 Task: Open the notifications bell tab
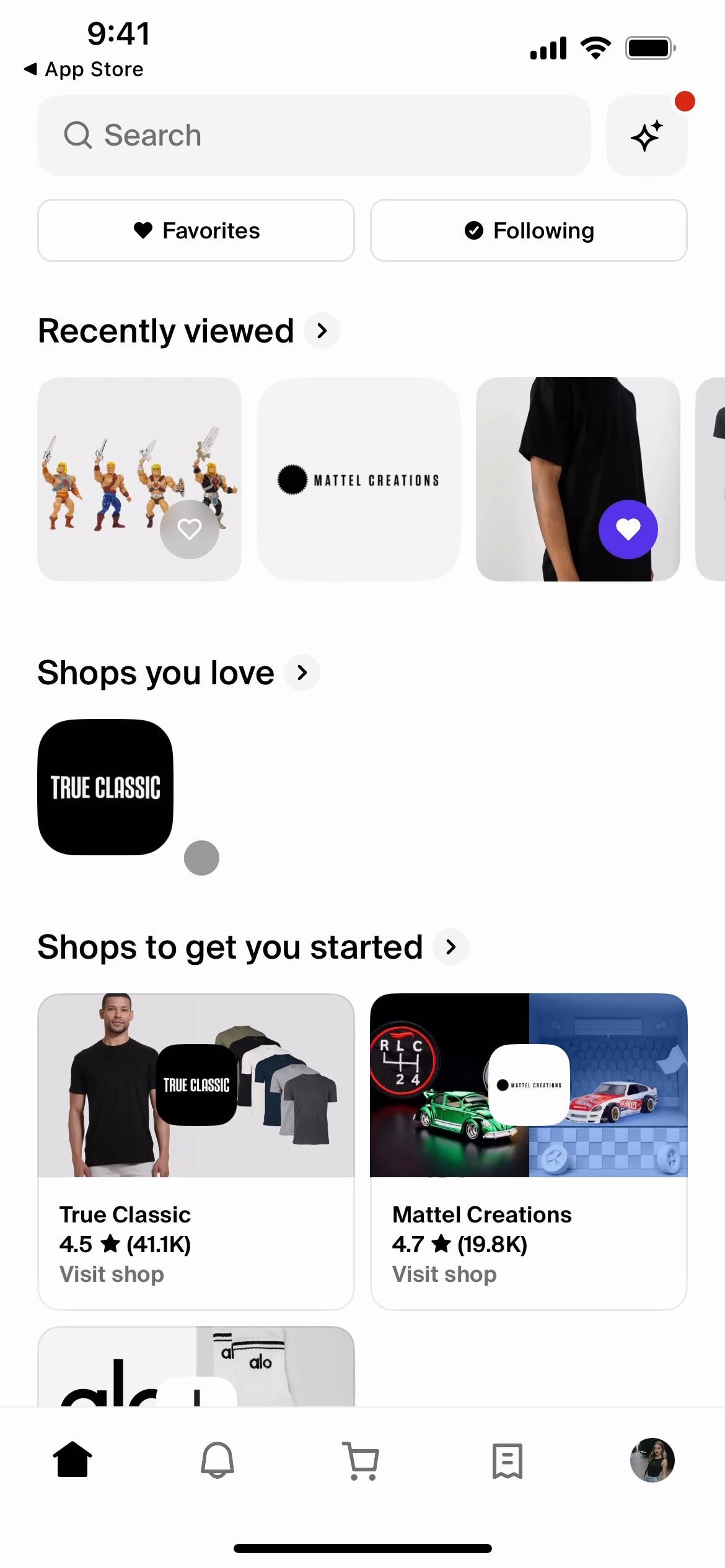[217, 1460]
